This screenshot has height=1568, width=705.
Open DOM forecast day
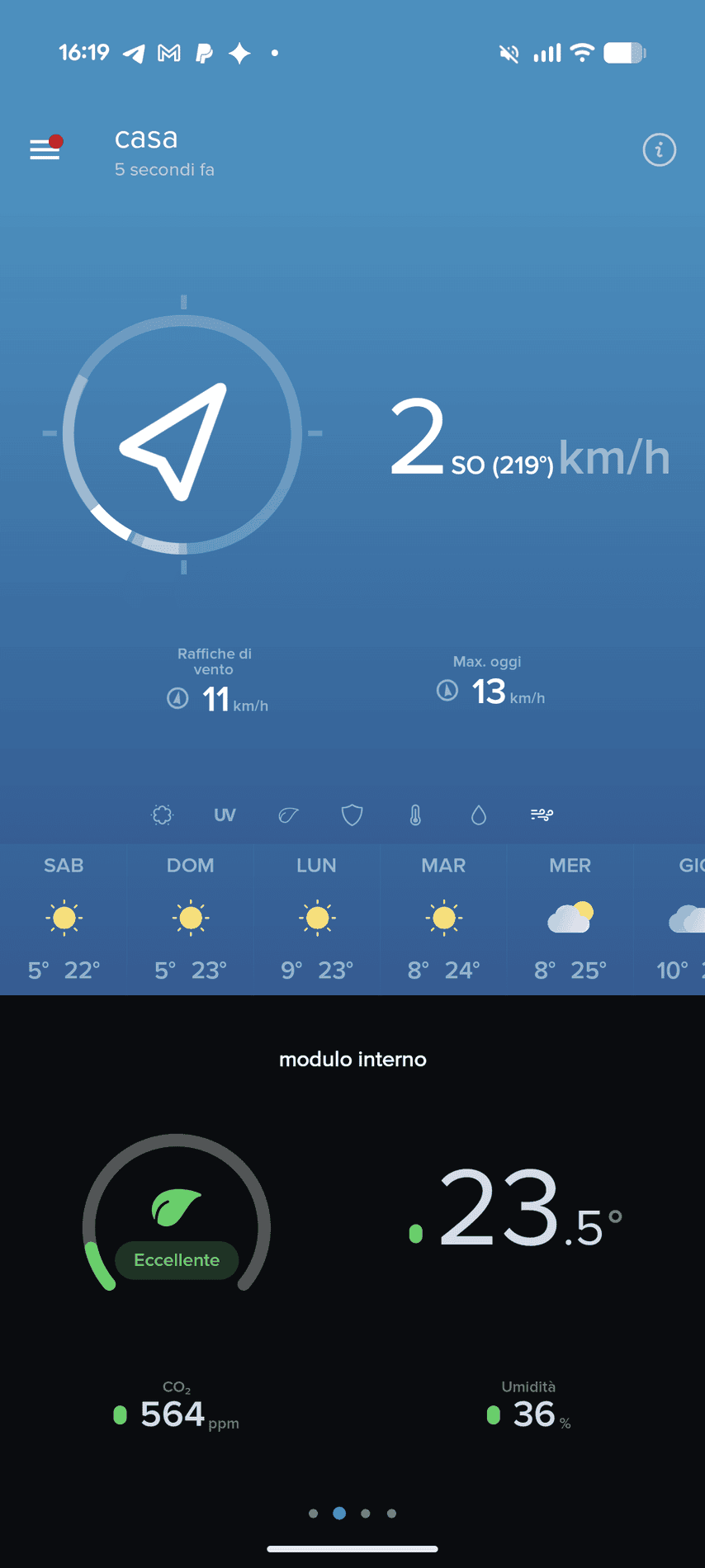191,919
